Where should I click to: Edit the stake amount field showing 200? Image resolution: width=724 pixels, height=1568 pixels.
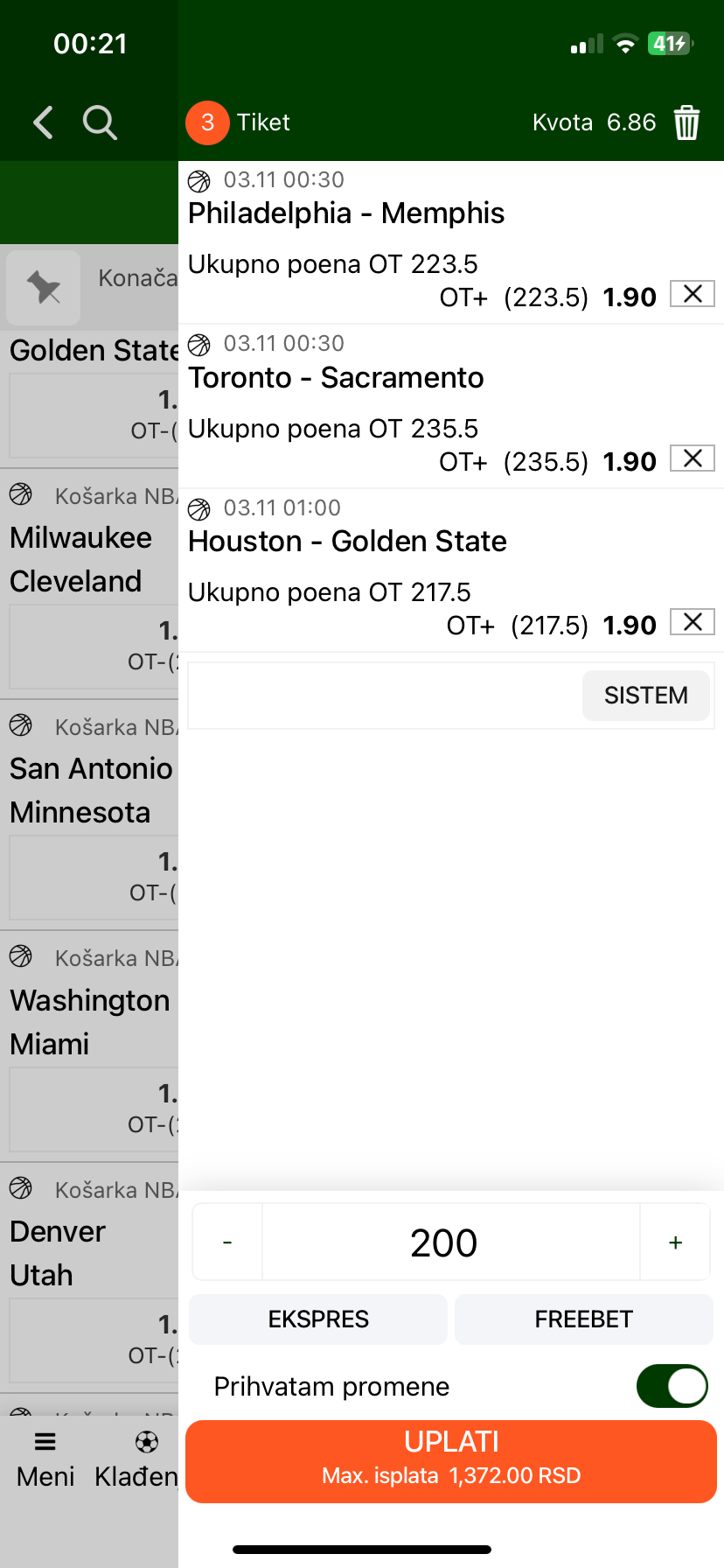[x=444, y=1242]
